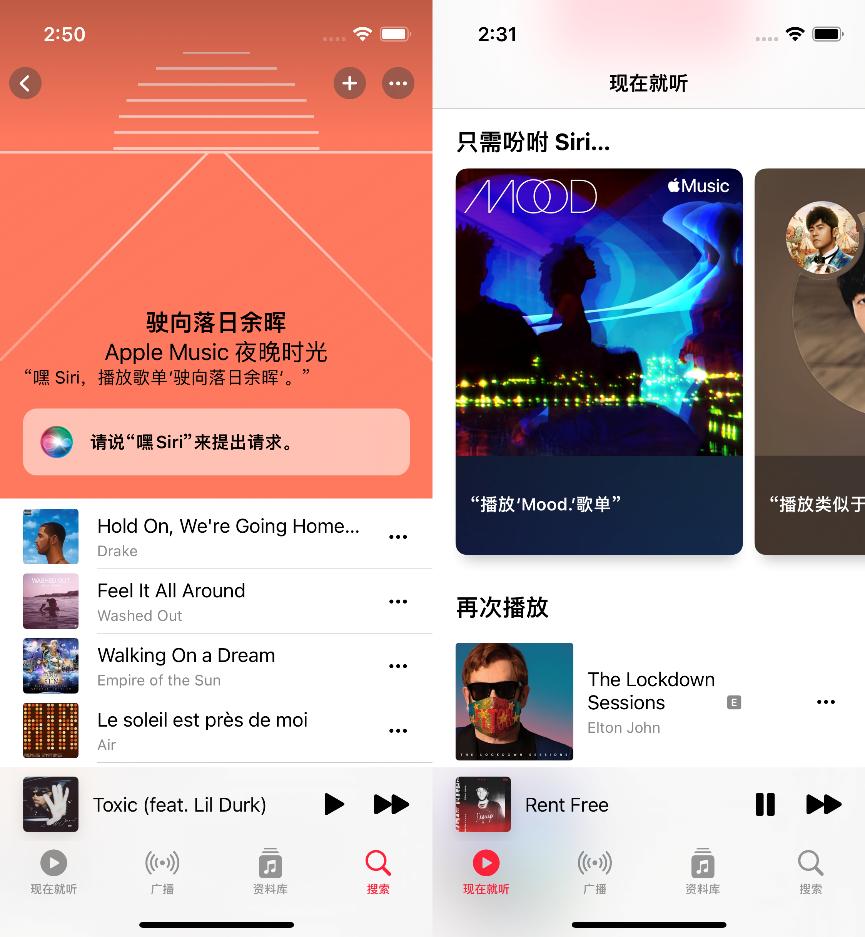Go back with the back arrow
Screen dimensions: 865x937
[25, 83]
